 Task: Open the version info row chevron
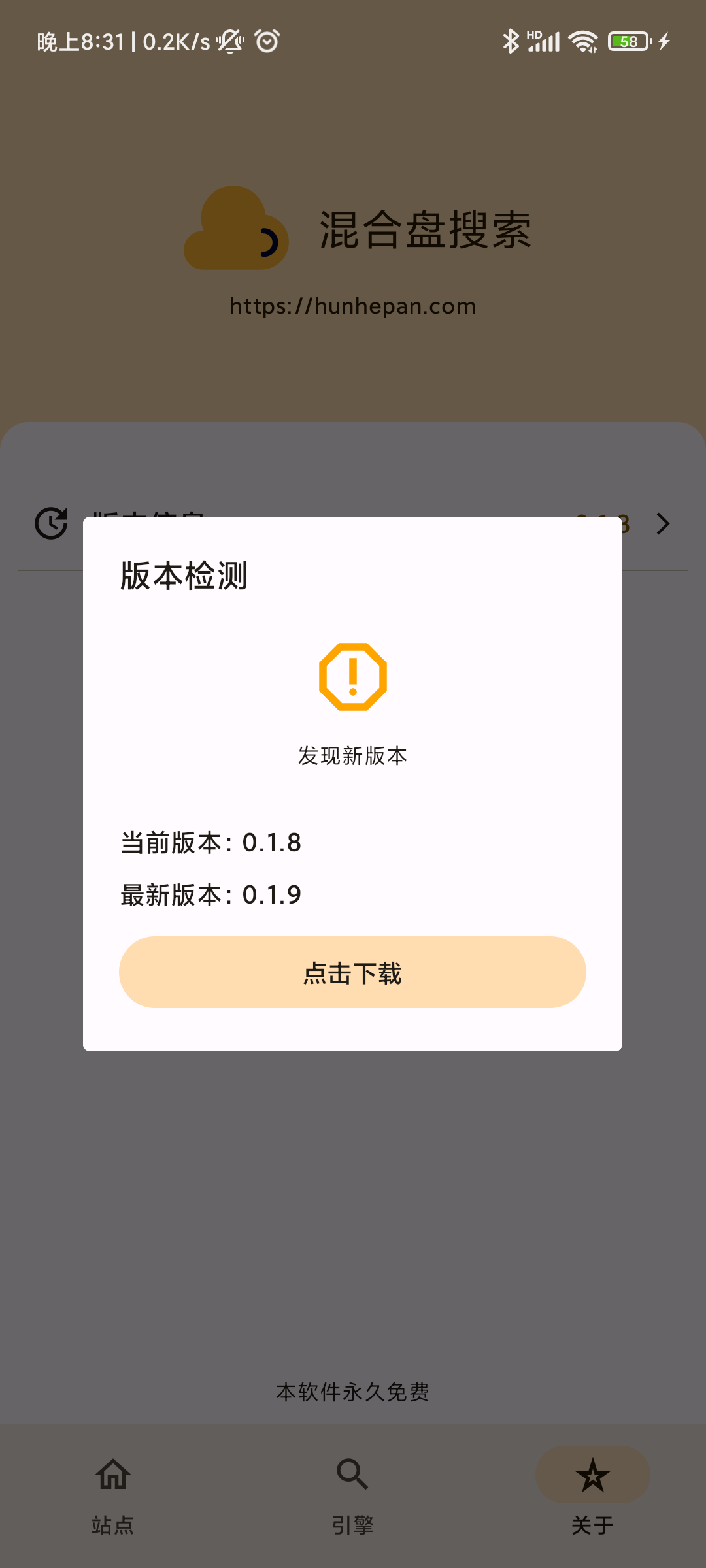[x=663, y=524]
